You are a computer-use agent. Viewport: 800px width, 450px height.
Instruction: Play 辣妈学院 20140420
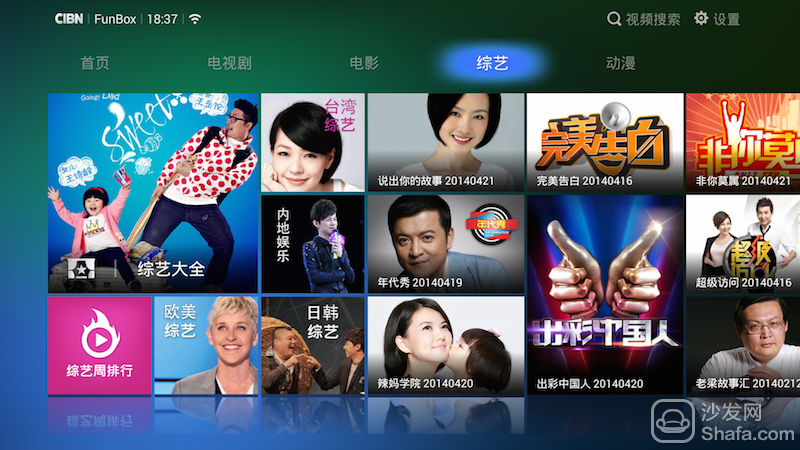pyautogui.click(x=445, y=345)
